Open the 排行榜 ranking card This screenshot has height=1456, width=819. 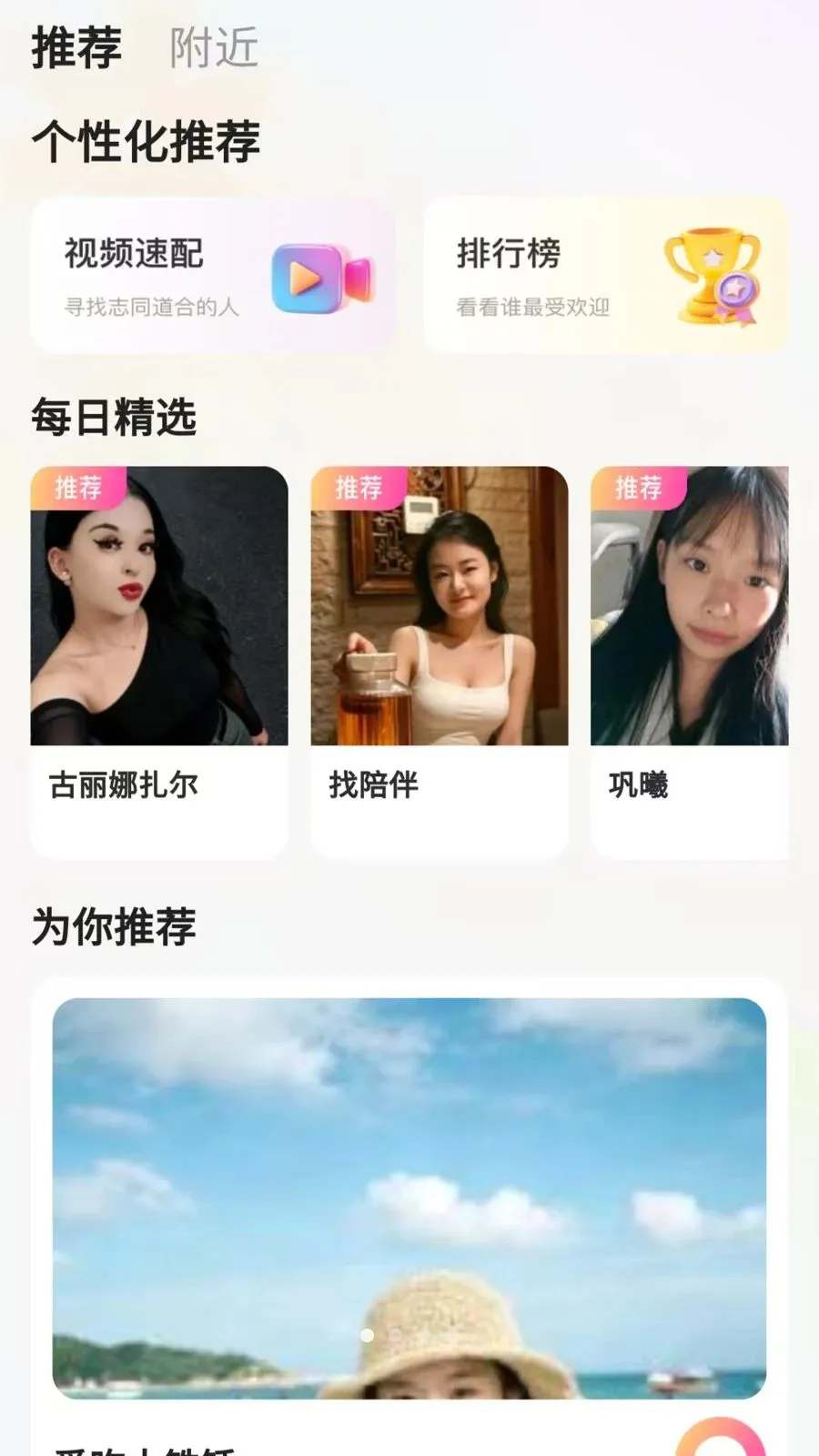pos(606,276)
